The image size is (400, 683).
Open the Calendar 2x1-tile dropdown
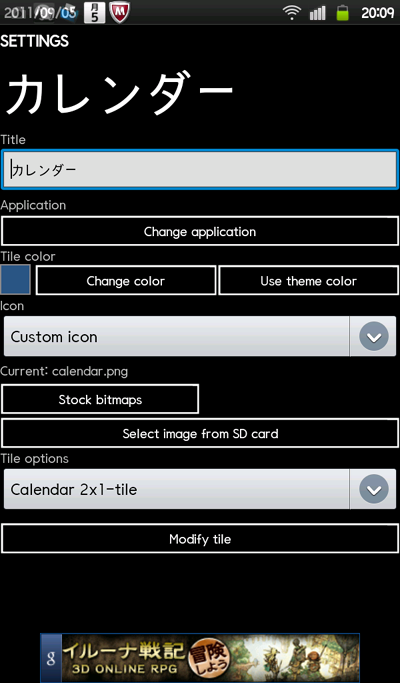pos(200,489)
